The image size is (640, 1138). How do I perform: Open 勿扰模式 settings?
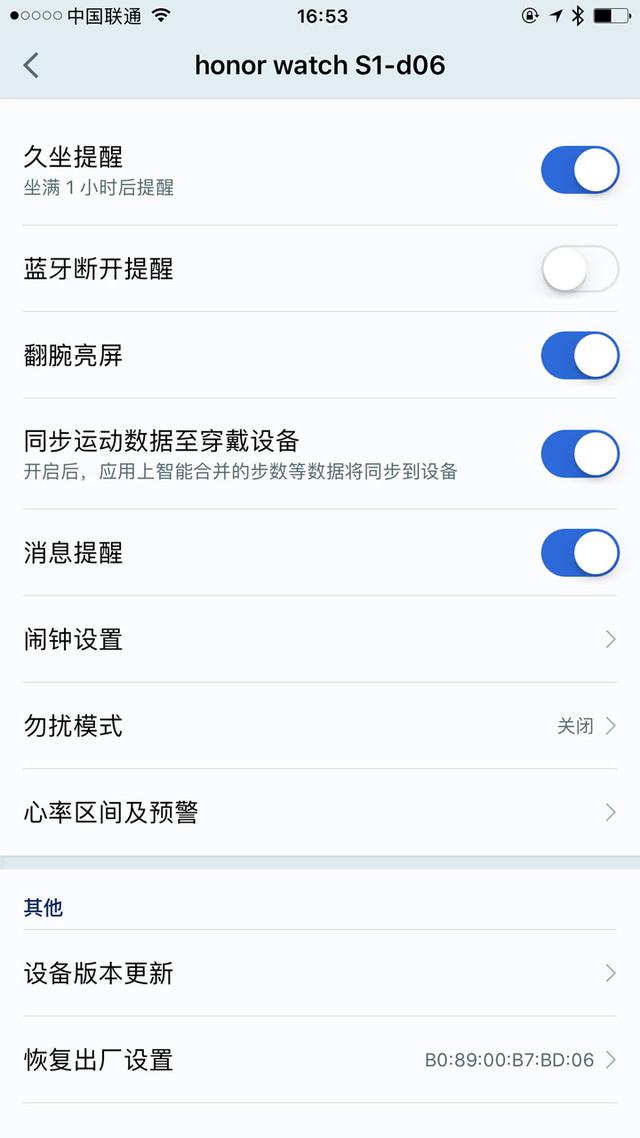point(320,726)
